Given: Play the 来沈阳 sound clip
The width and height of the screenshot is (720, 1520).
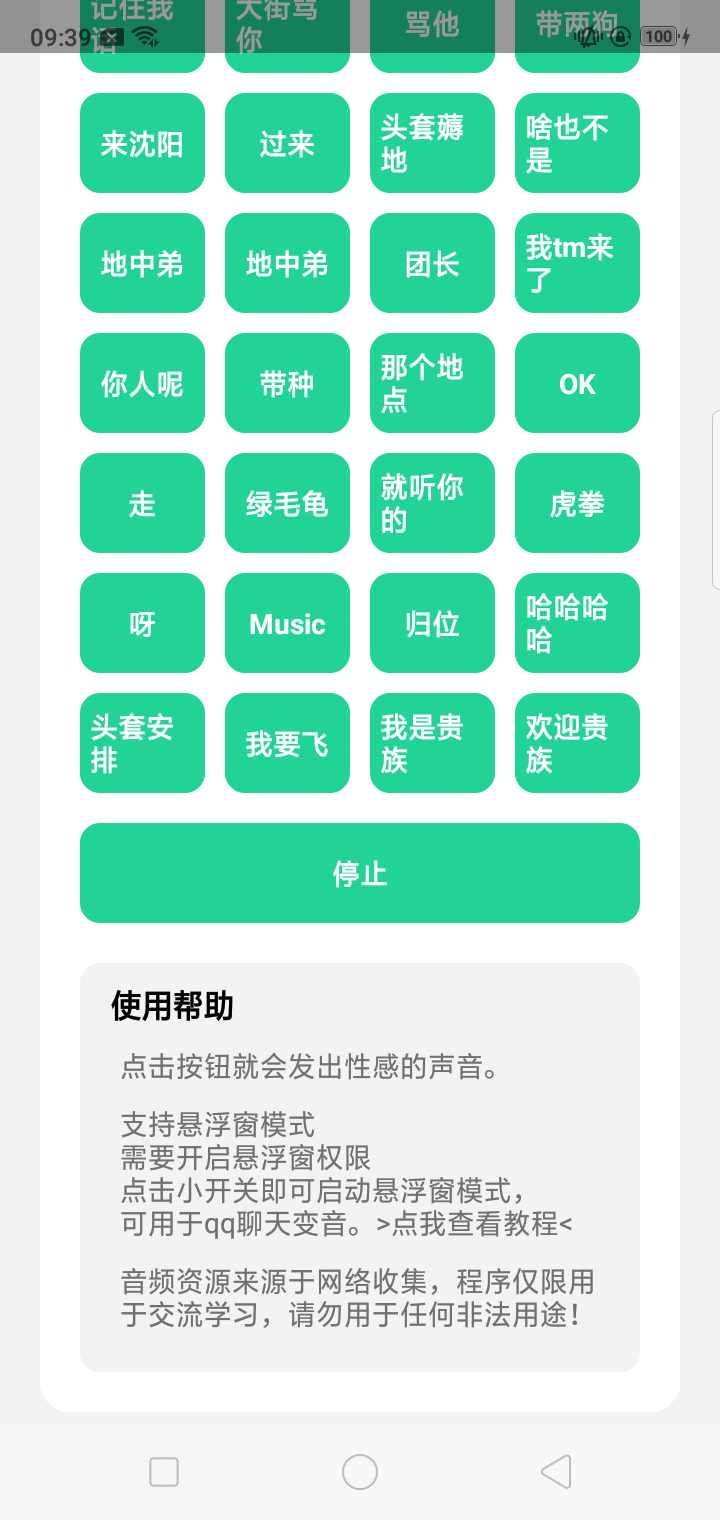Looking at the screenshot, I should pyautogui.click(x=142, y=142).
